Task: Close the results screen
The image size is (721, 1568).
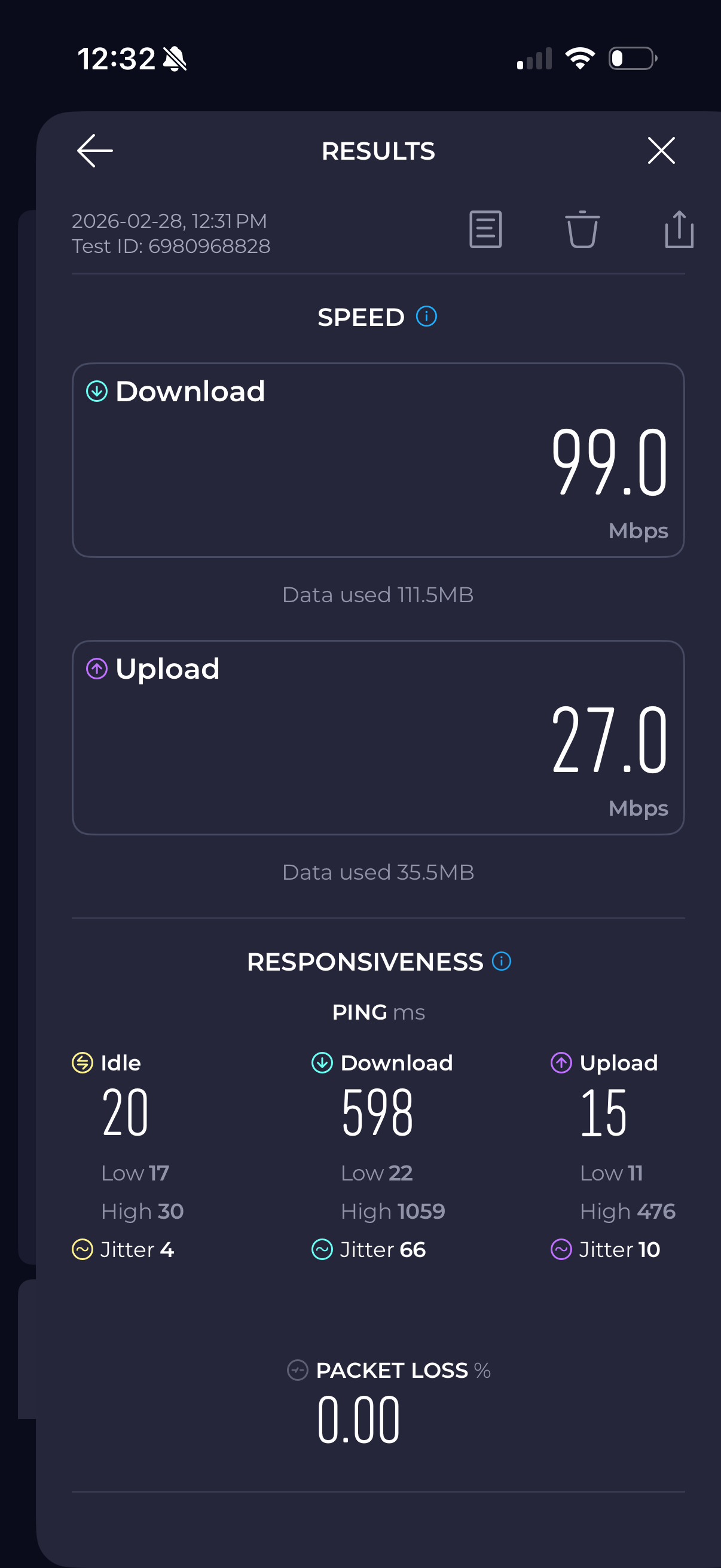Action: pyautogui.click(x=661, y=150)
